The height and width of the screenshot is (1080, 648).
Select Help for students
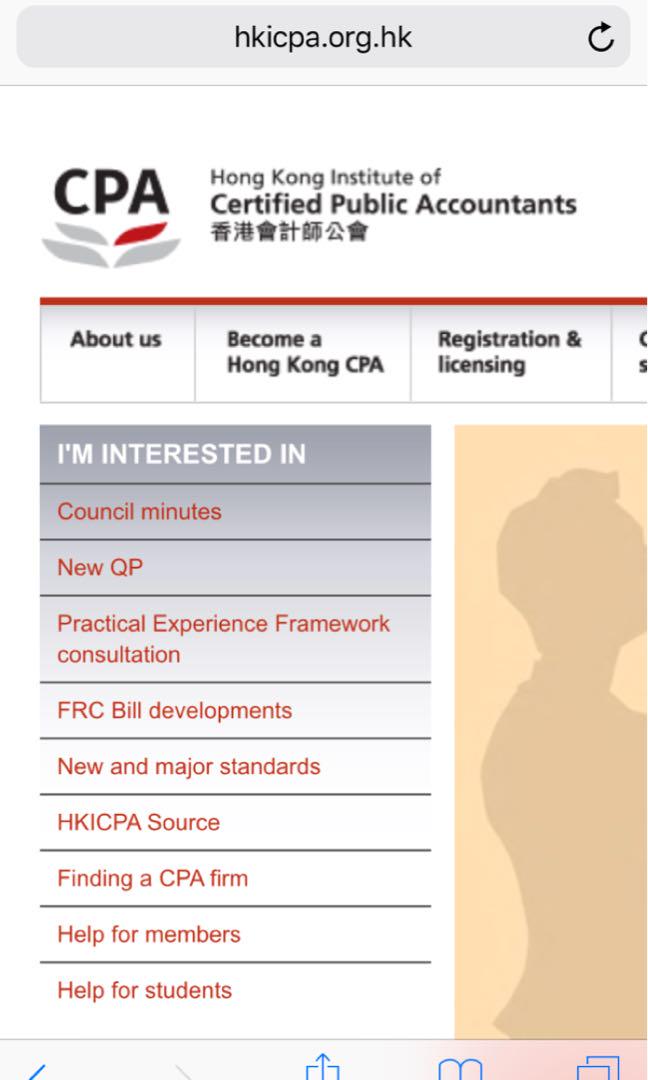144,991
